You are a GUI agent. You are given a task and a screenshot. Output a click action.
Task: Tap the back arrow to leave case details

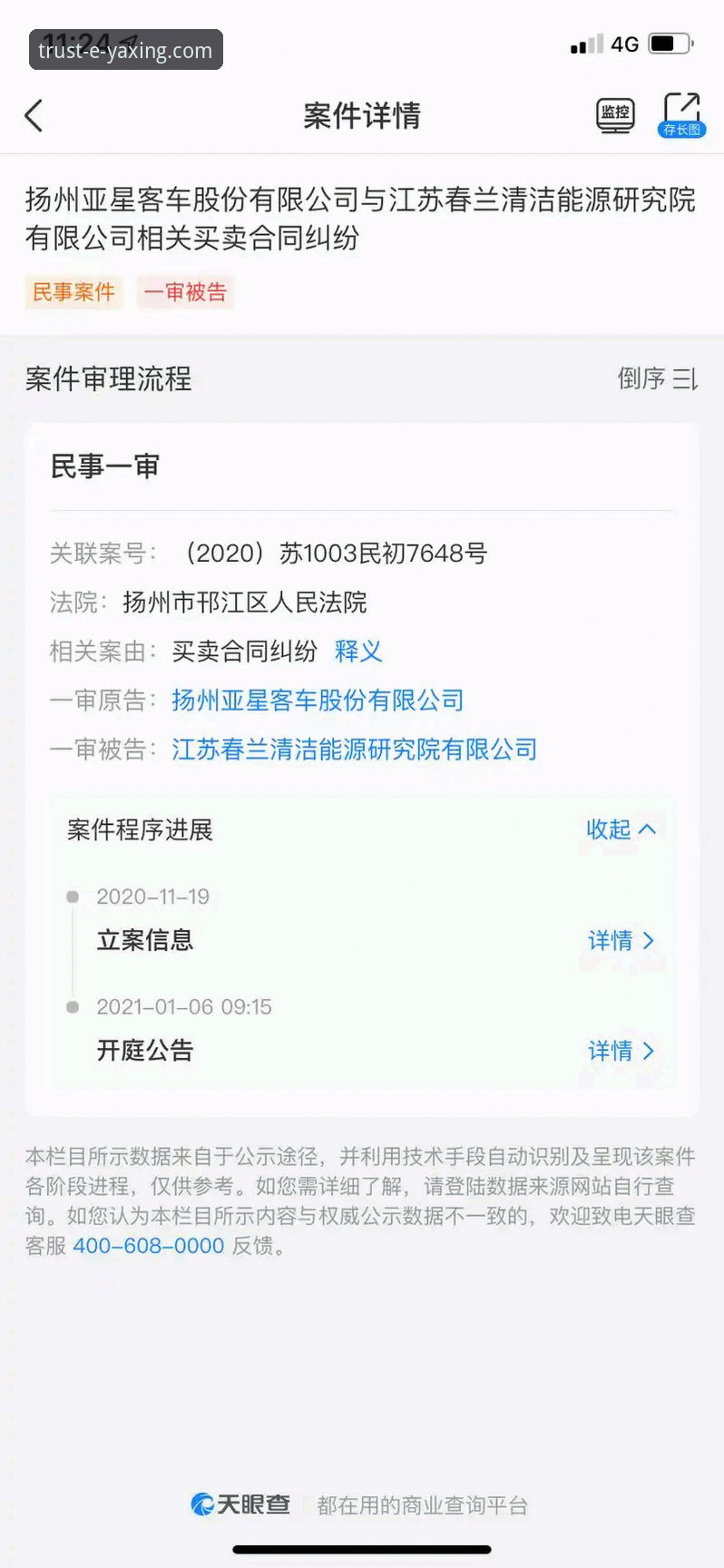[x=34, y=116]
